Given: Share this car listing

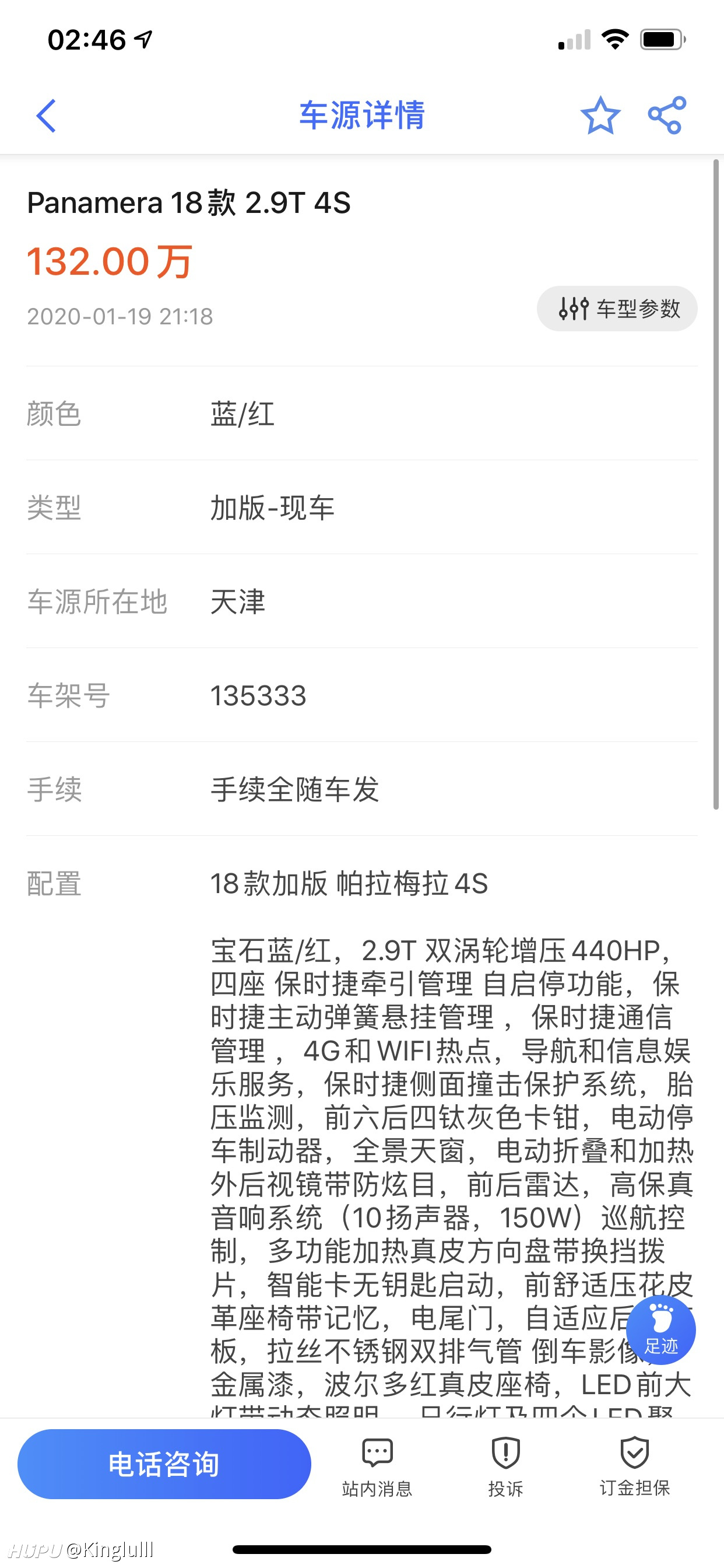Looking at the screenshot, I should point(667,115).
